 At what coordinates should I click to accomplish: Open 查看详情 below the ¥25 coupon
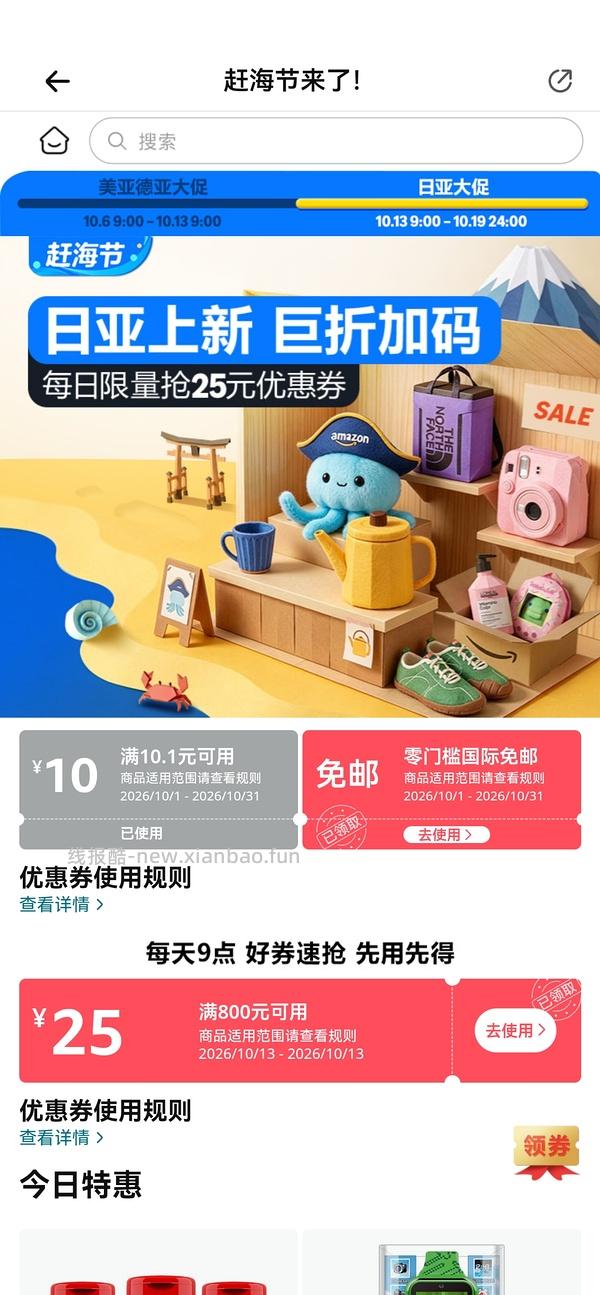coord(61,1138)
